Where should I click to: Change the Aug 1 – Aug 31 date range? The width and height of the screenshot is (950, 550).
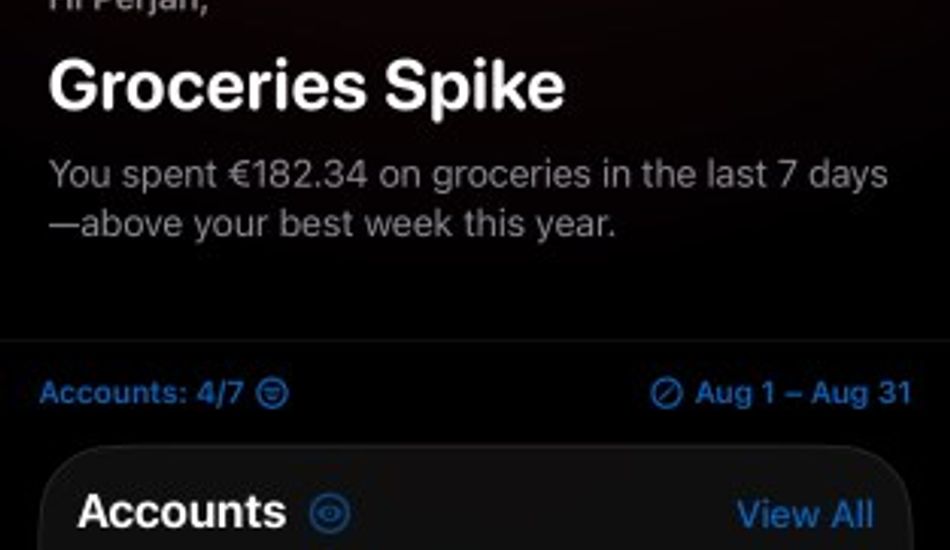pos(781,393)
